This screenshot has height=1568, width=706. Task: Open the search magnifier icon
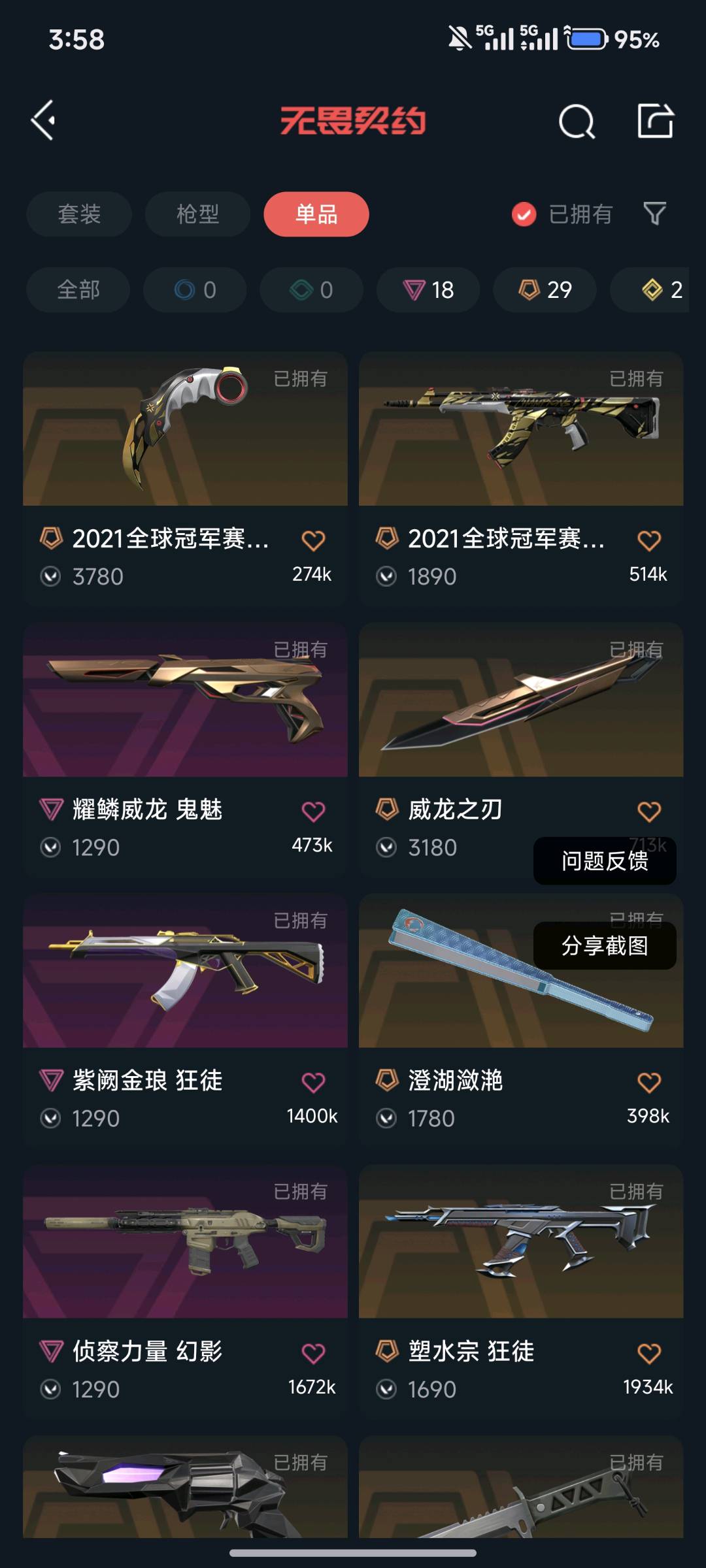pyautogui.click(x=577, y=122)
